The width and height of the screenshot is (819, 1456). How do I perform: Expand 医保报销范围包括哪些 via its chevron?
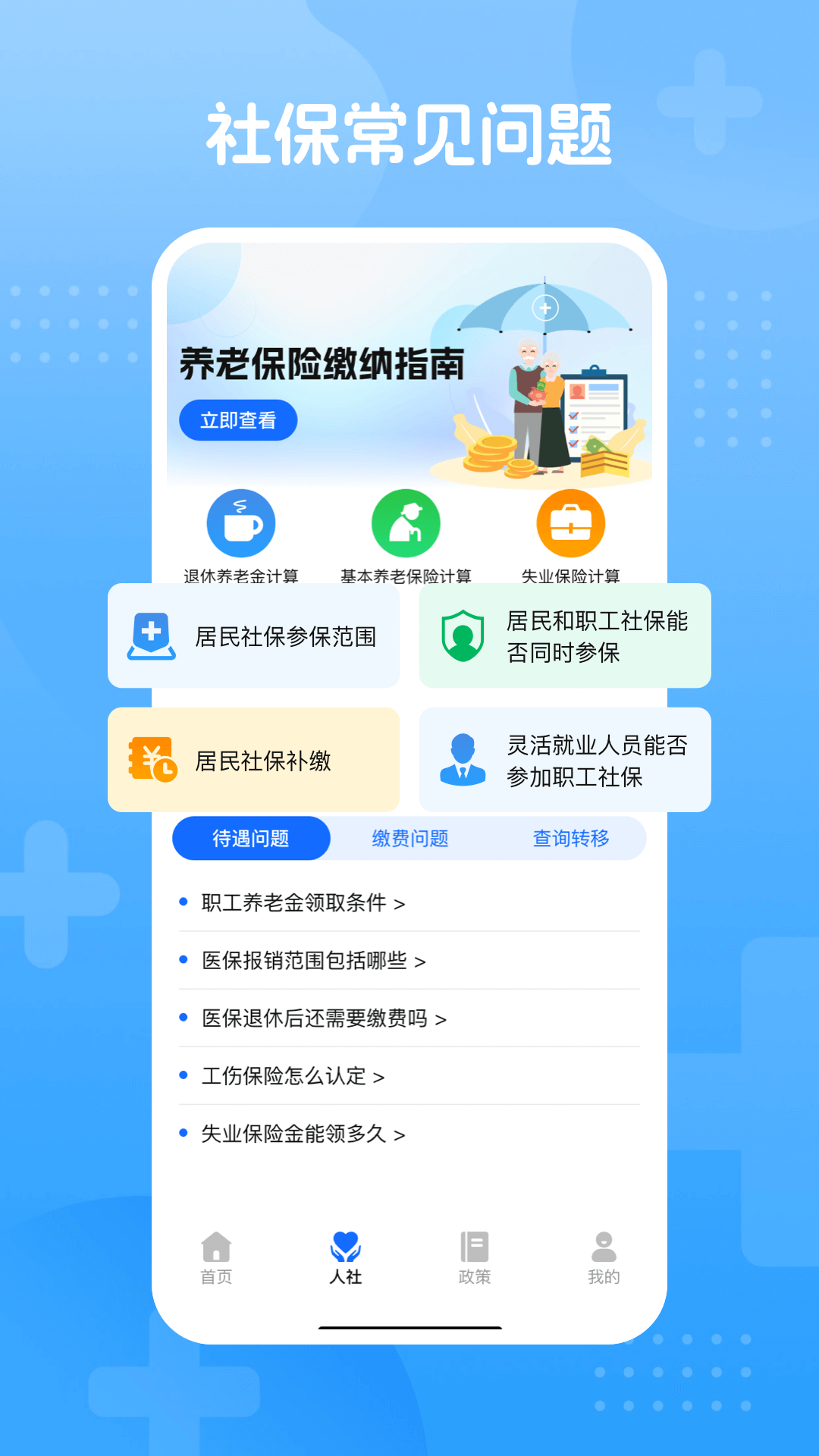pyautogui.click(x=420, y=961)
